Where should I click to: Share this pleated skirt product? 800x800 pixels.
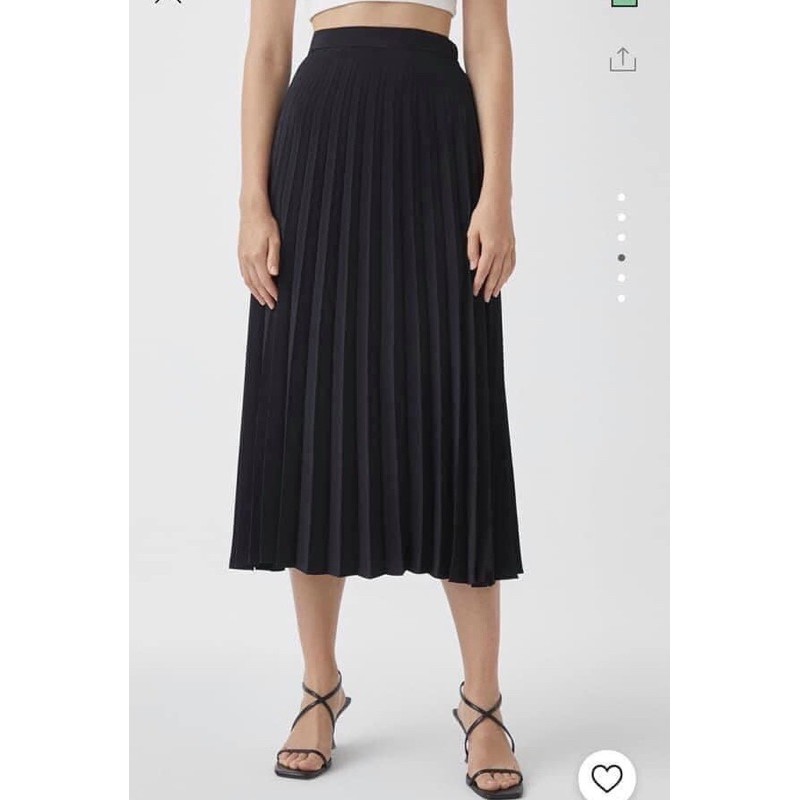tap(622, 60)
